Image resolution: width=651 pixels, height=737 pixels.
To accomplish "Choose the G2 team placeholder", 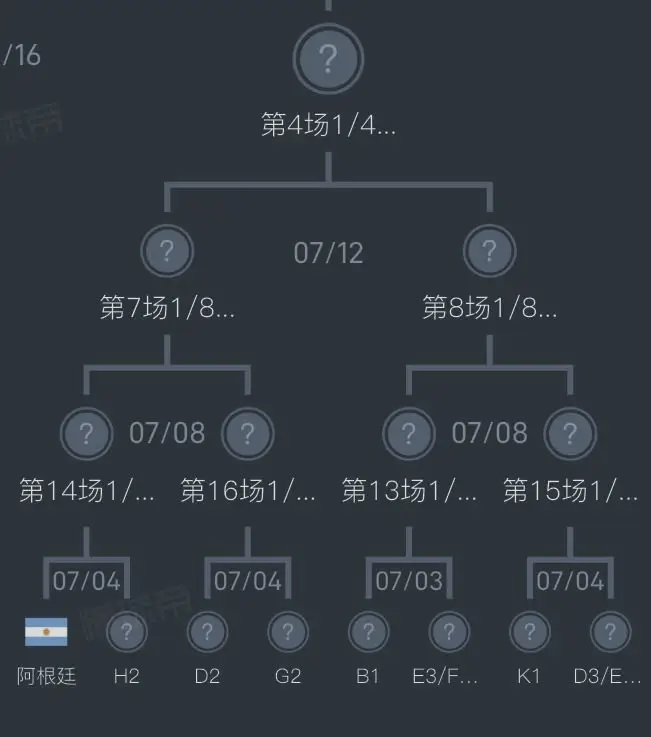I will 288,632.
